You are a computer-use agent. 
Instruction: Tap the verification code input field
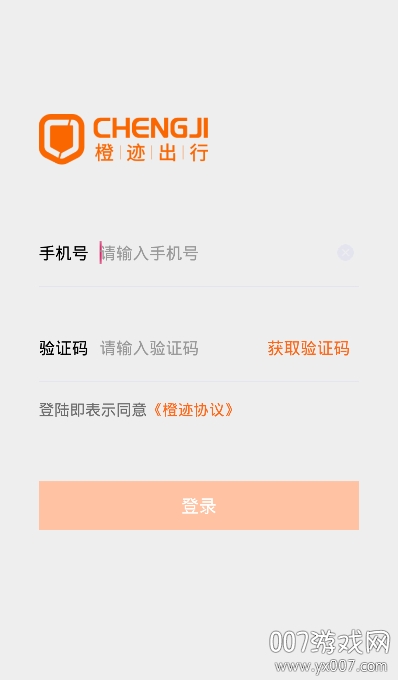tap(180, 348)
